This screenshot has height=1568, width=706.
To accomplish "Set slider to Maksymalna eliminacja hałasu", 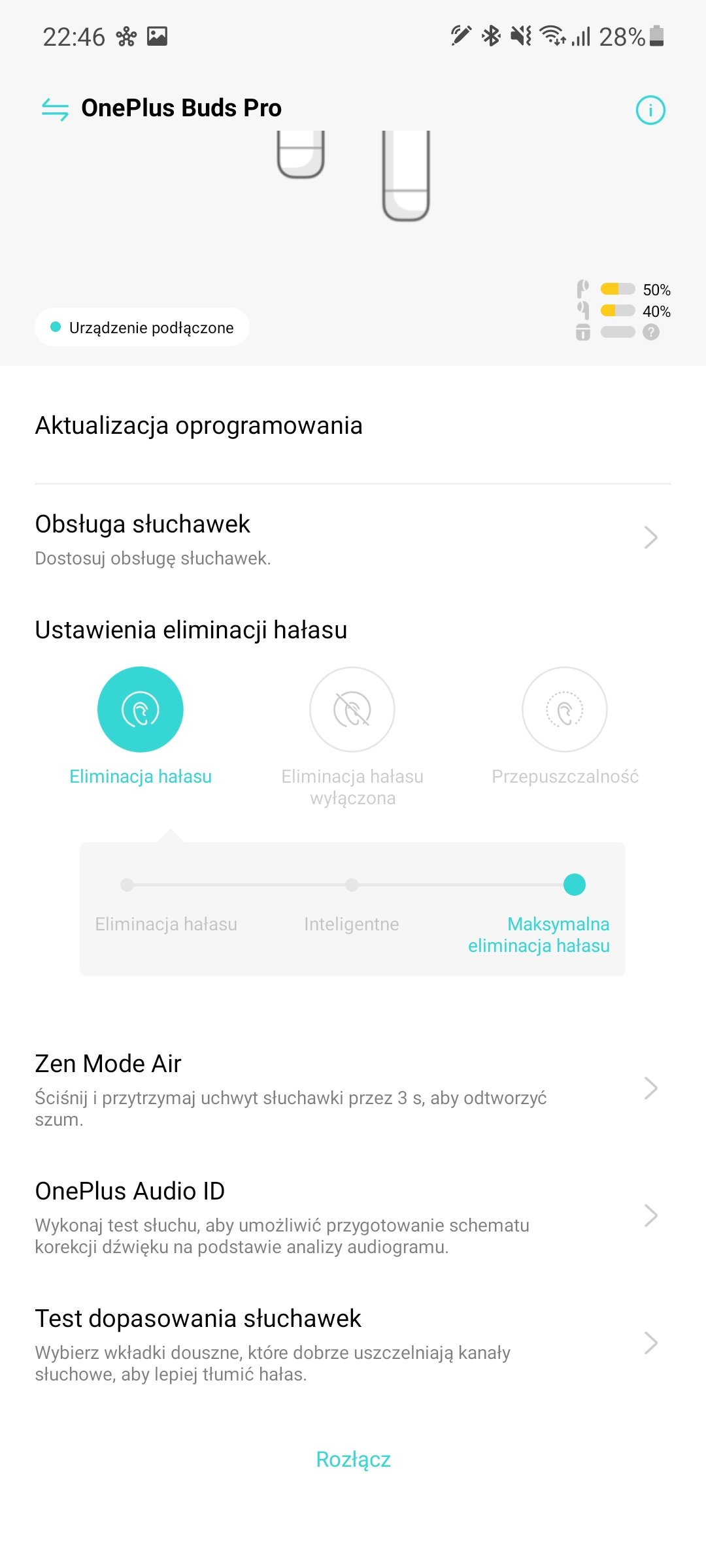I will coord(575,885).
